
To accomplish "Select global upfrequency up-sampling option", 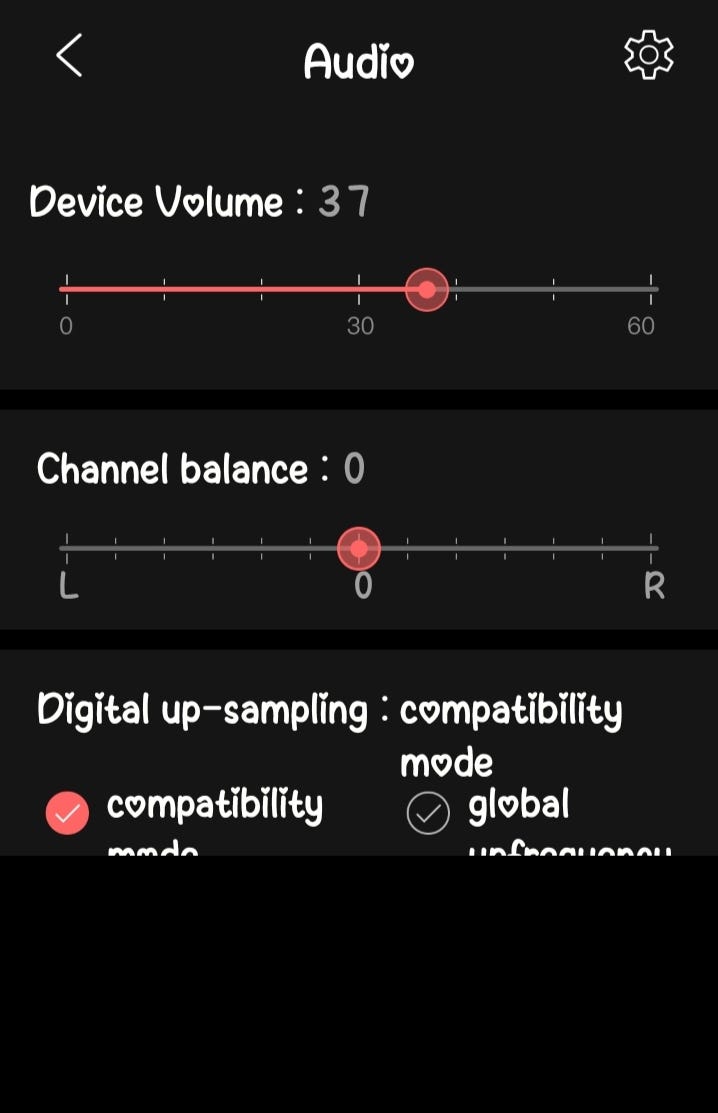I will tap(428, 813).
